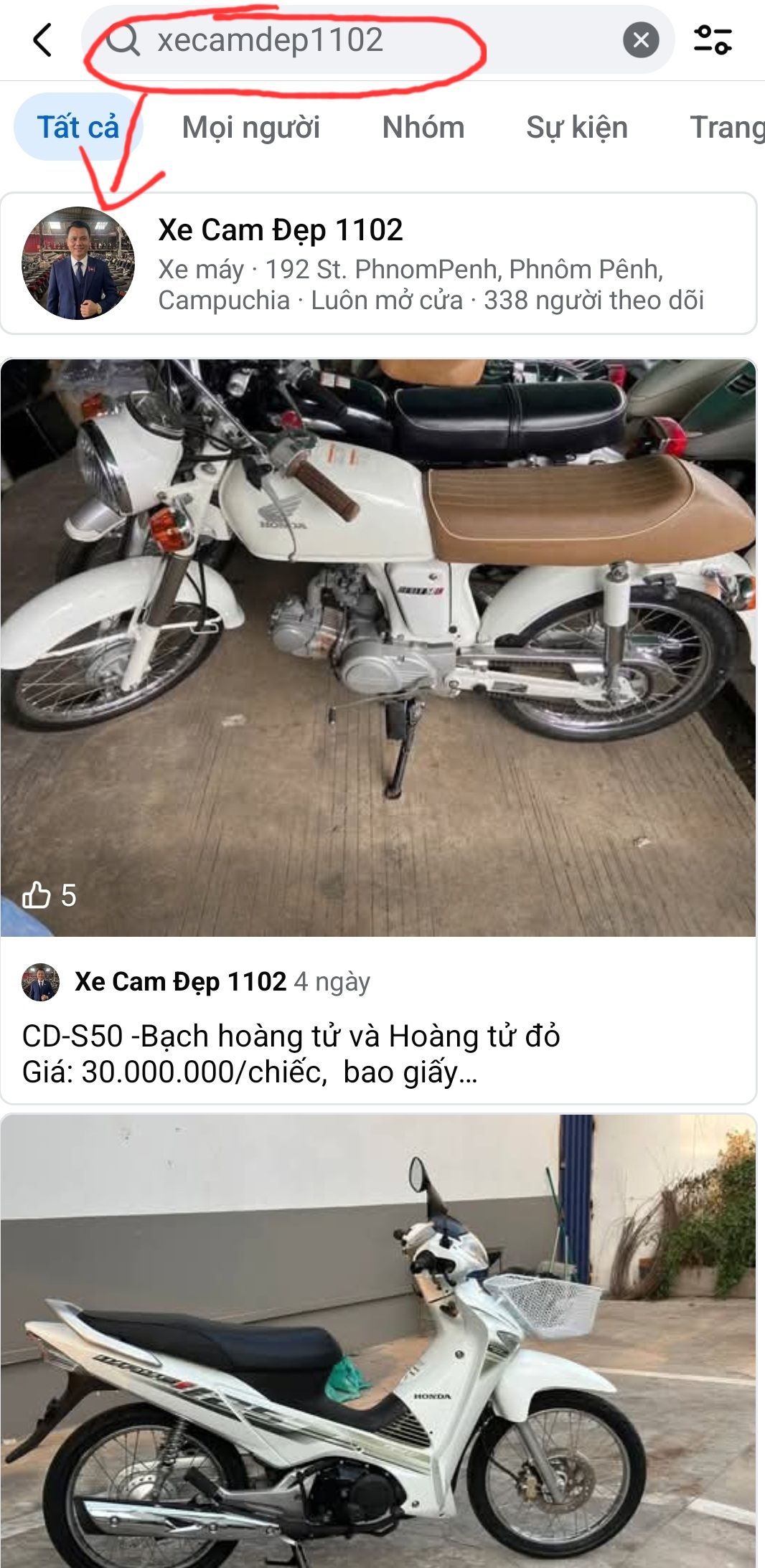765x1568 pixels.
Task: Open Xe Cam Đẹp 1102 post author name
Action: 181,981
